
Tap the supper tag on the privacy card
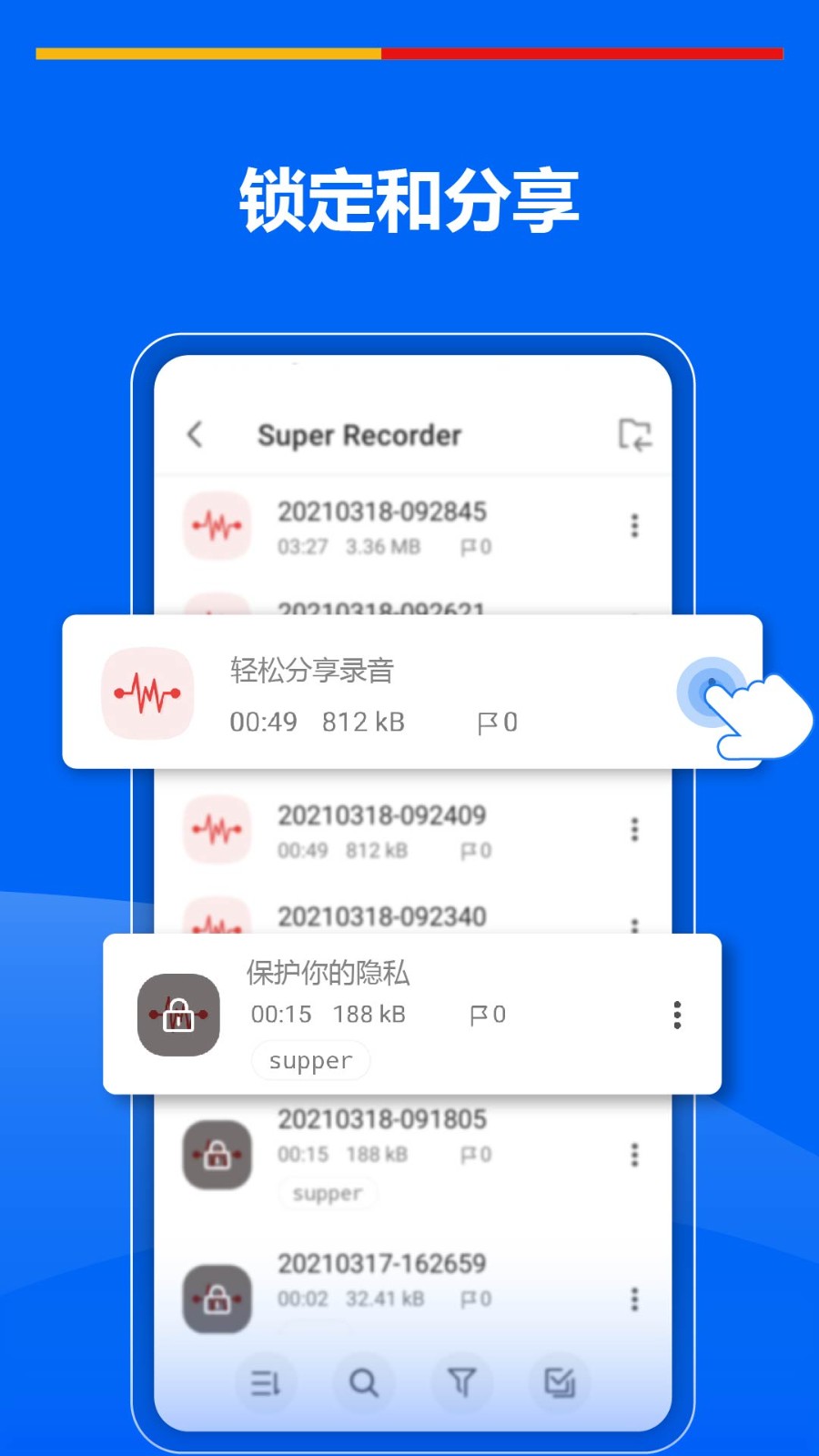[x=310, y=1060]
